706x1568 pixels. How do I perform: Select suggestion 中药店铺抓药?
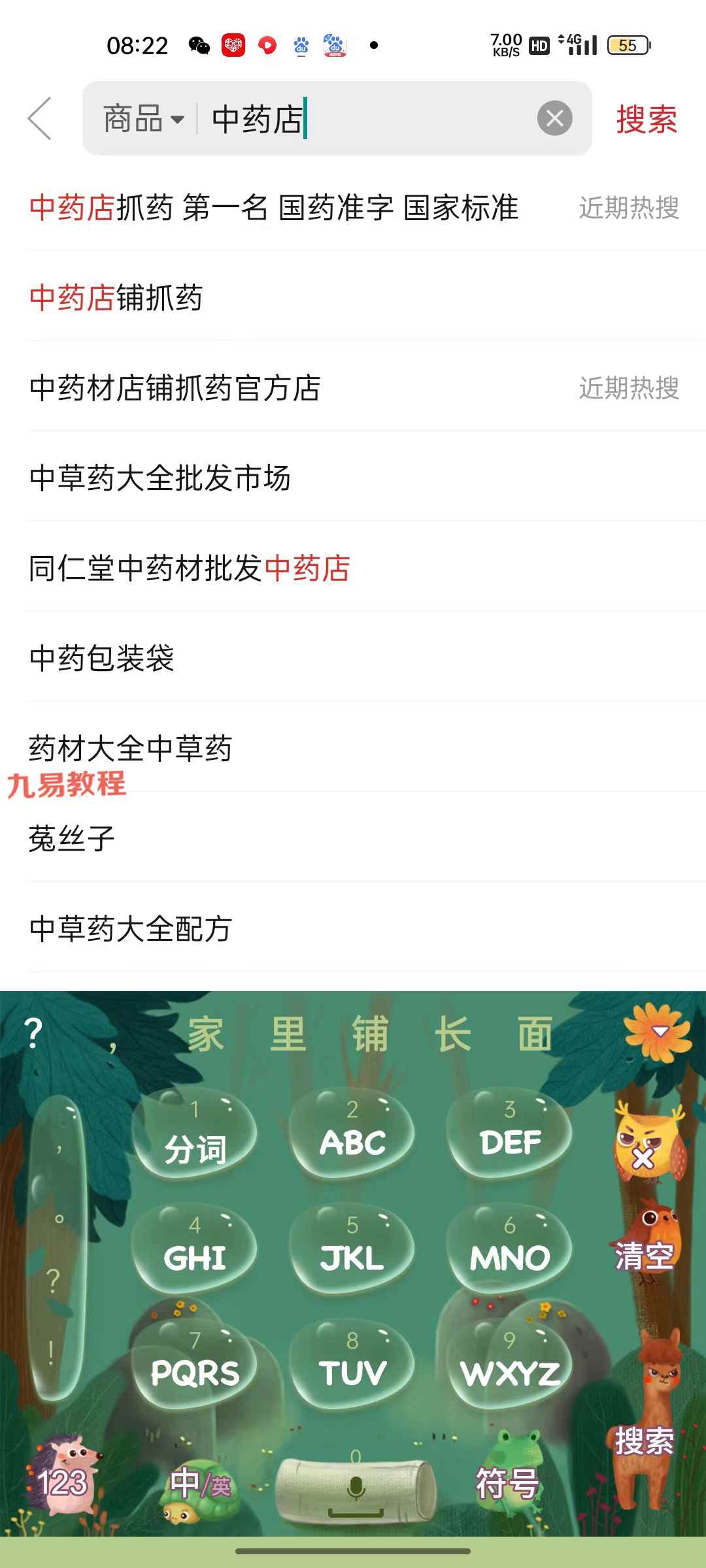tap(353, 298)
